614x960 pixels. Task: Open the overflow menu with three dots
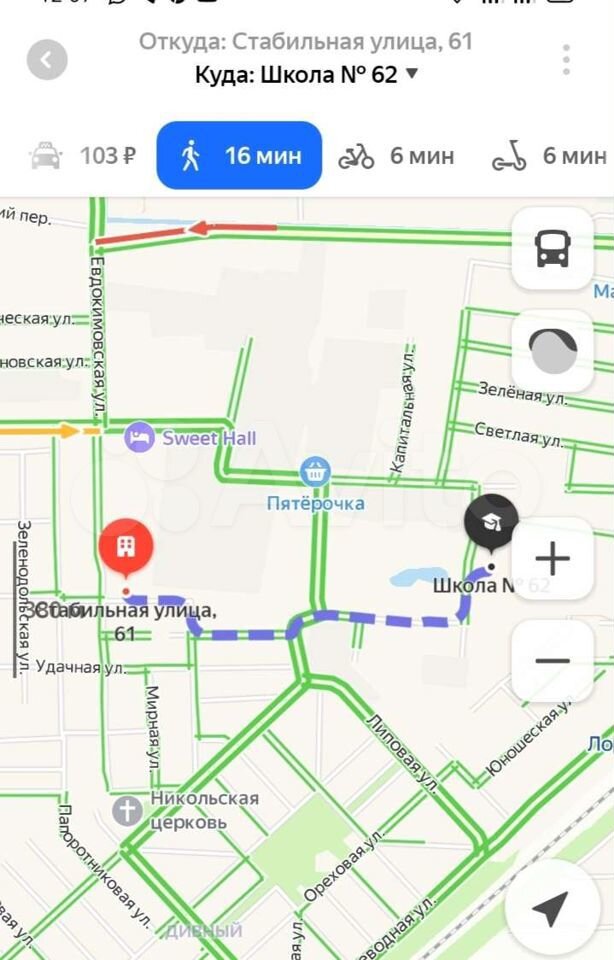pos(566,60)
